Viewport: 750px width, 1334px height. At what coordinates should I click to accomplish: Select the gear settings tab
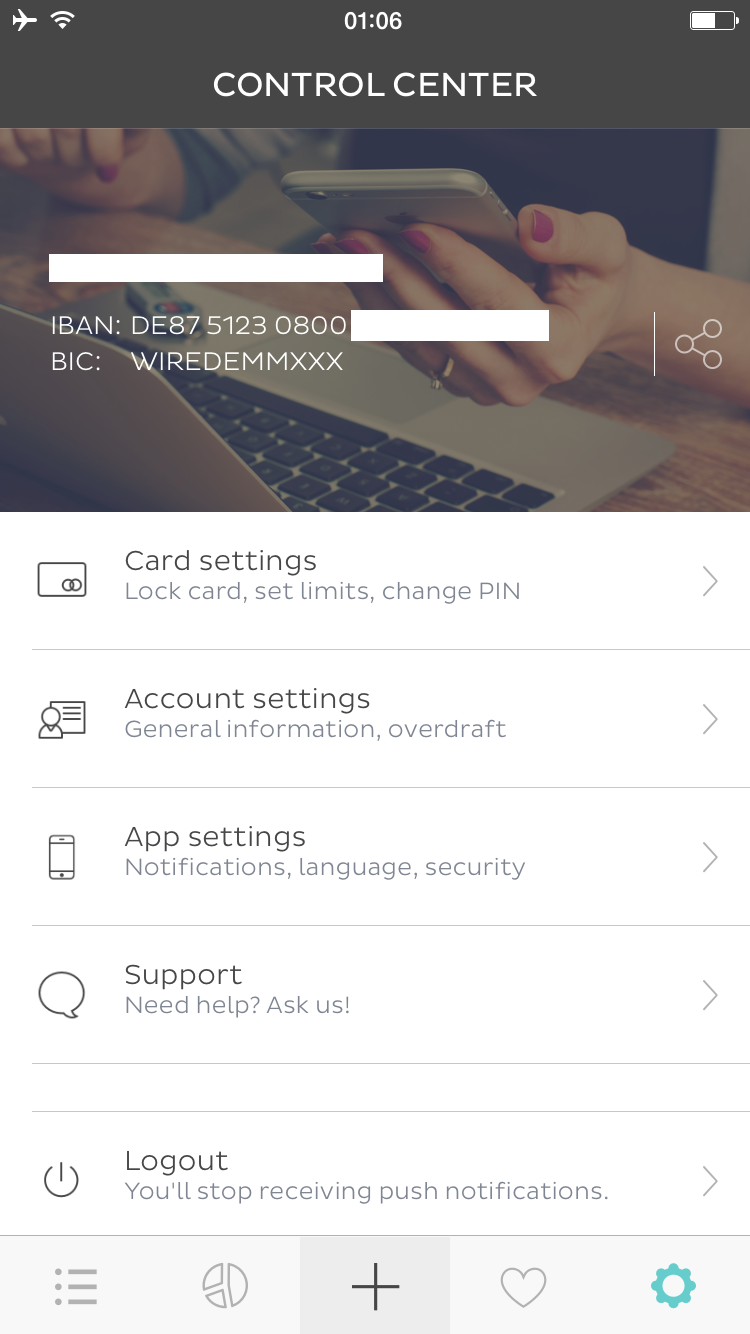pos(673,1286)
